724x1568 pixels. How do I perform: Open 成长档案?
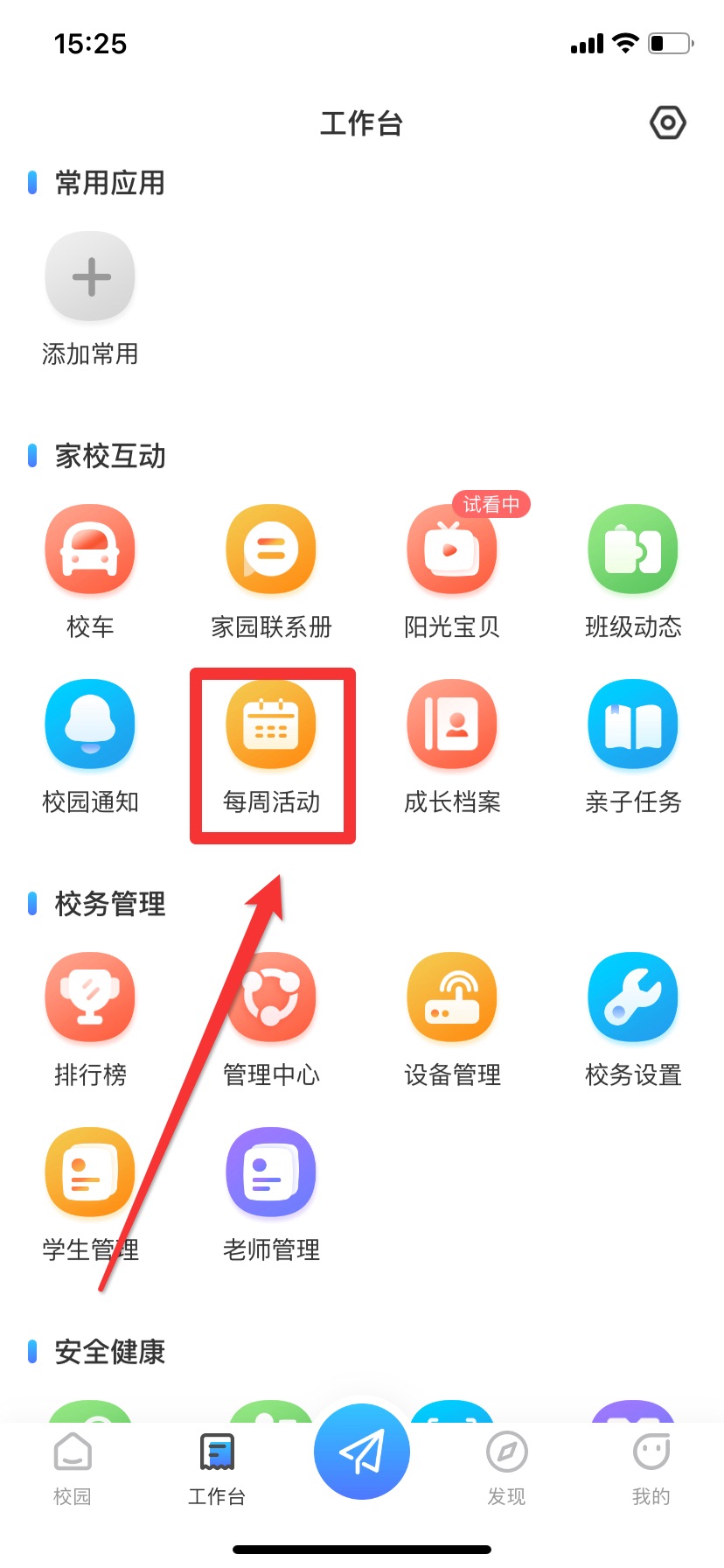coord(452,724)
